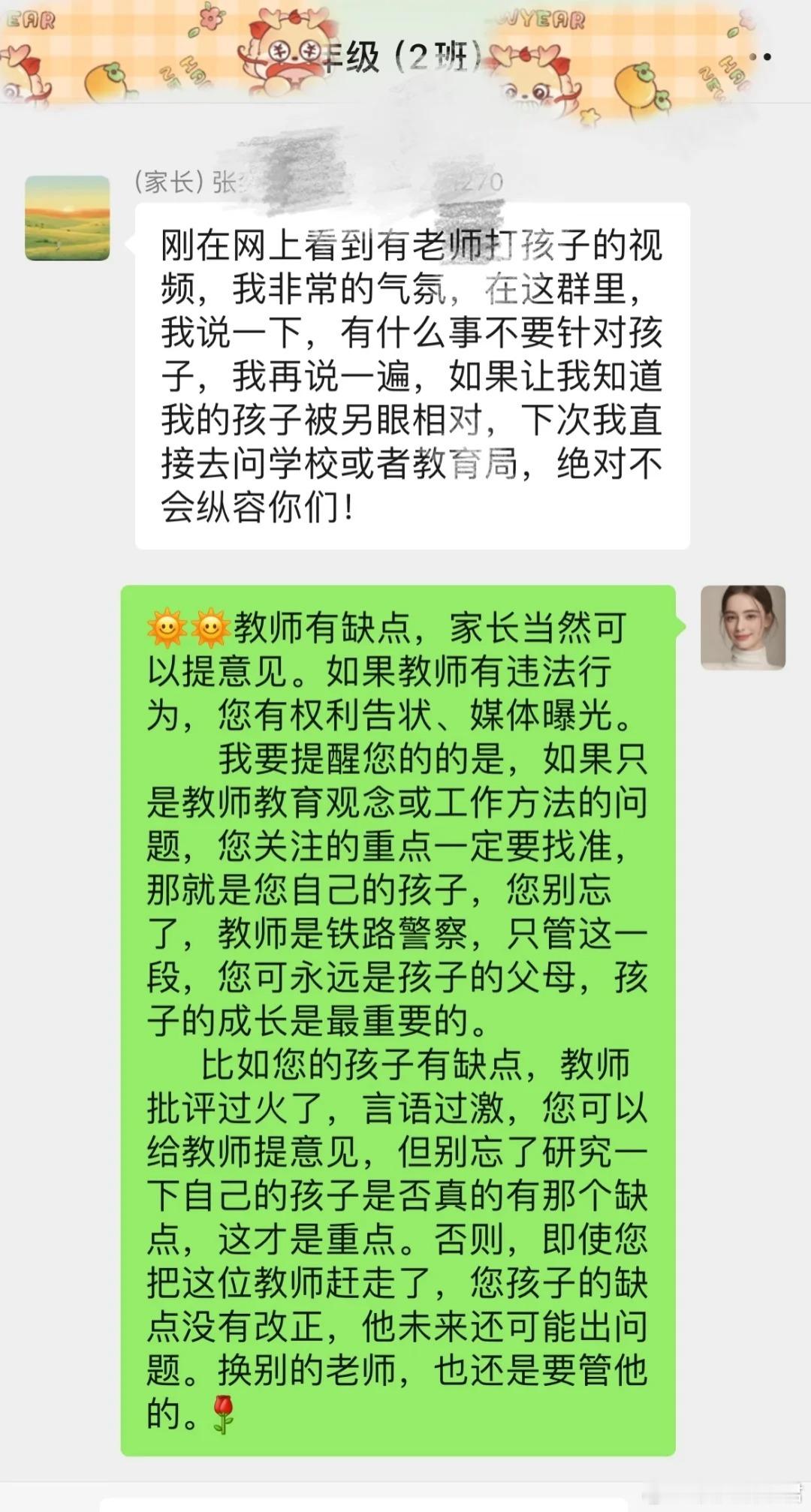
Task: Open the woman's portrait avatar beside the green message
Action: pos(743,628)
